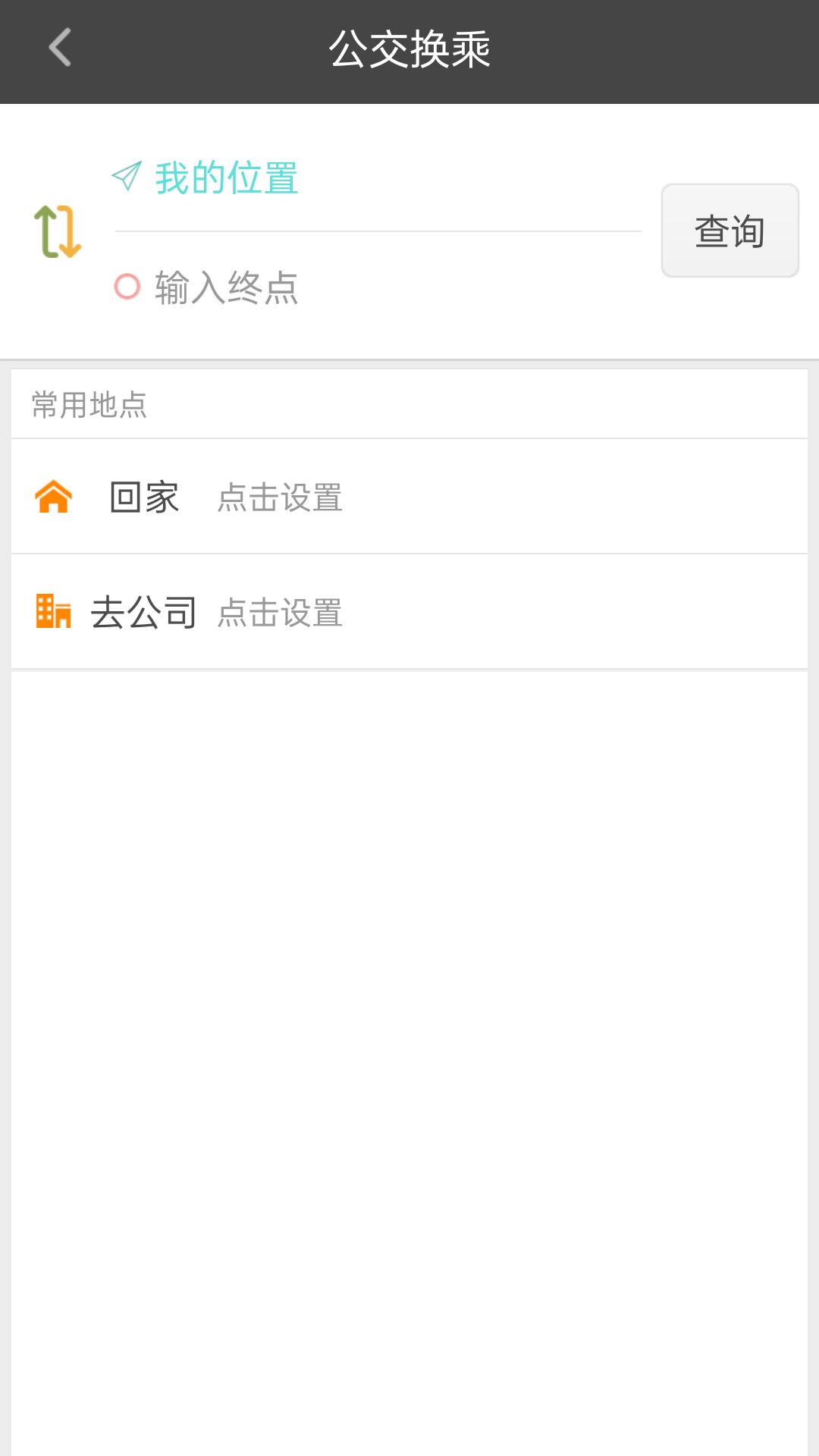Click 点击设置 next to 去公司
819x1456 pixels.
[280, 613]
